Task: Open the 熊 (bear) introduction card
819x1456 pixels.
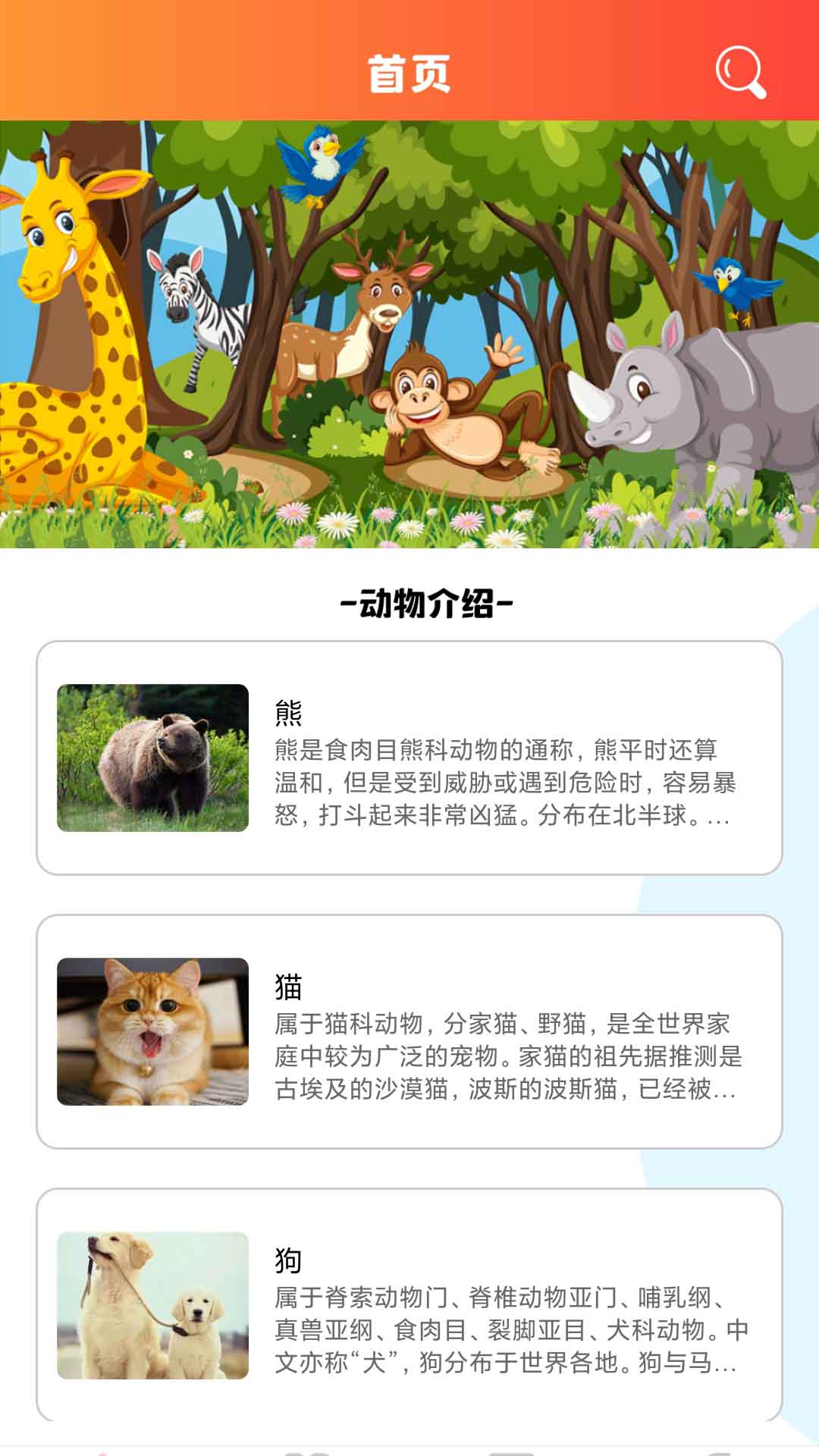Action: [x=409, y=758]
